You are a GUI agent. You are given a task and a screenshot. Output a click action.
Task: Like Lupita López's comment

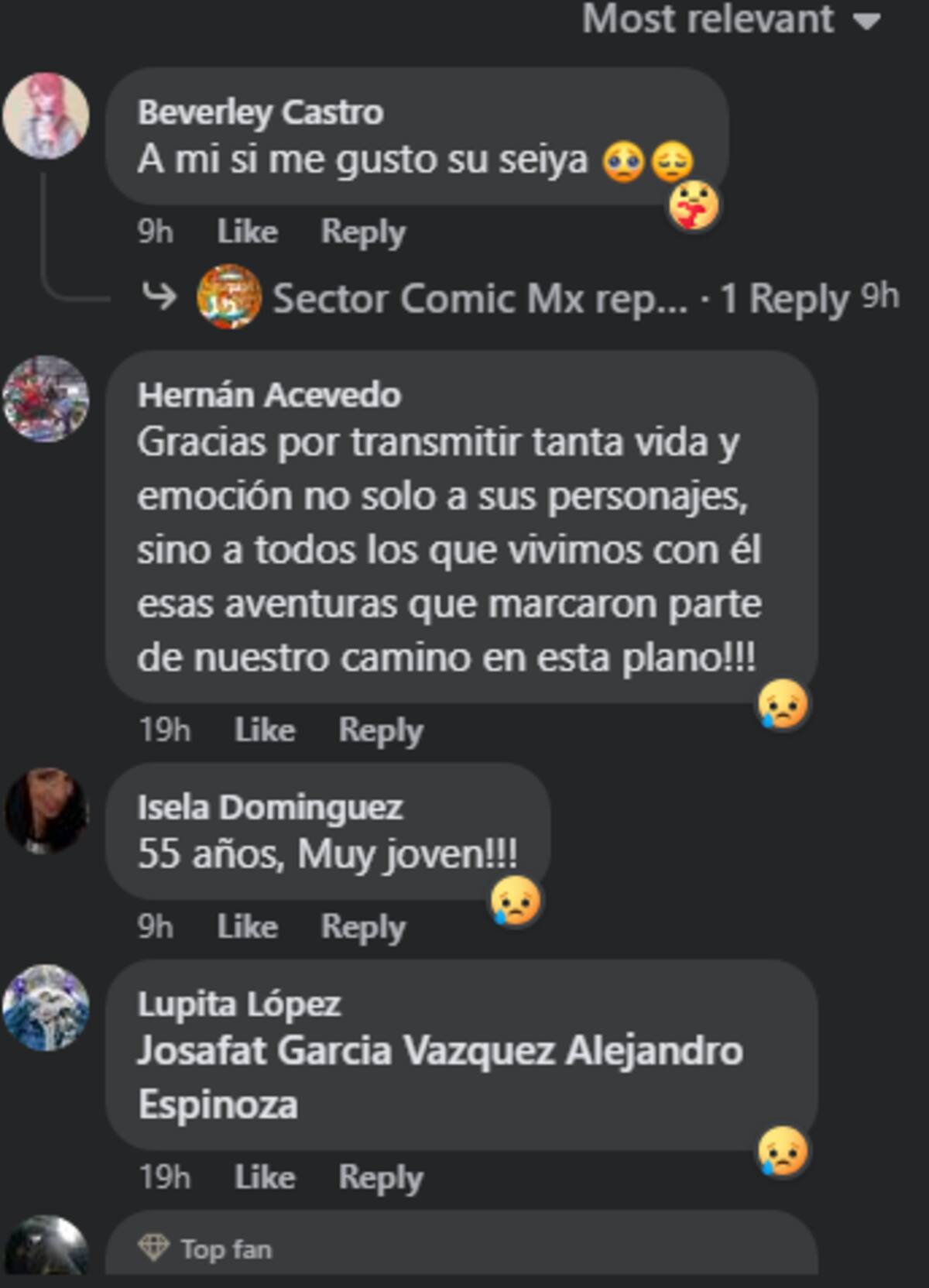coord(266,1178)
